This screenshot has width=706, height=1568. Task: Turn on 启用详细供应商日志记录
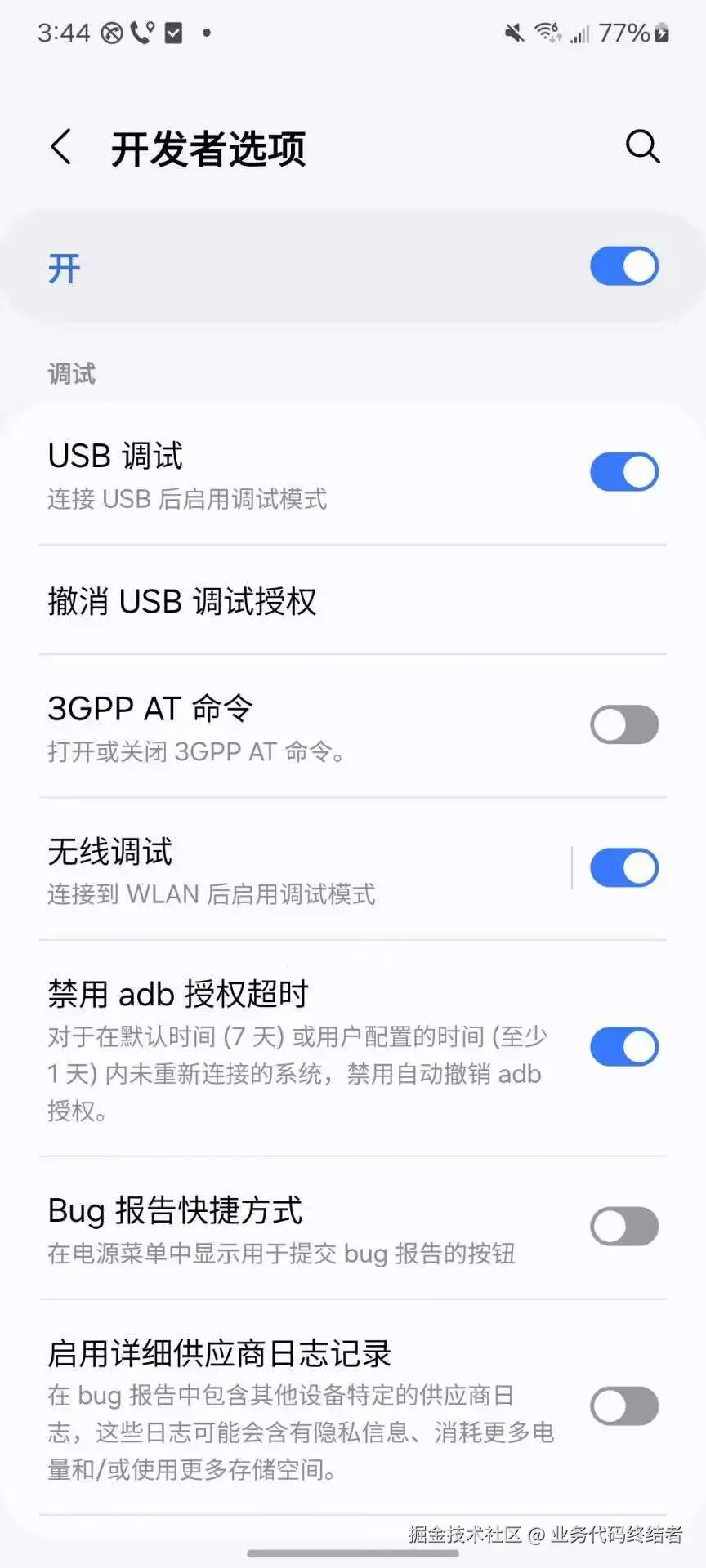pos(624,1407)
